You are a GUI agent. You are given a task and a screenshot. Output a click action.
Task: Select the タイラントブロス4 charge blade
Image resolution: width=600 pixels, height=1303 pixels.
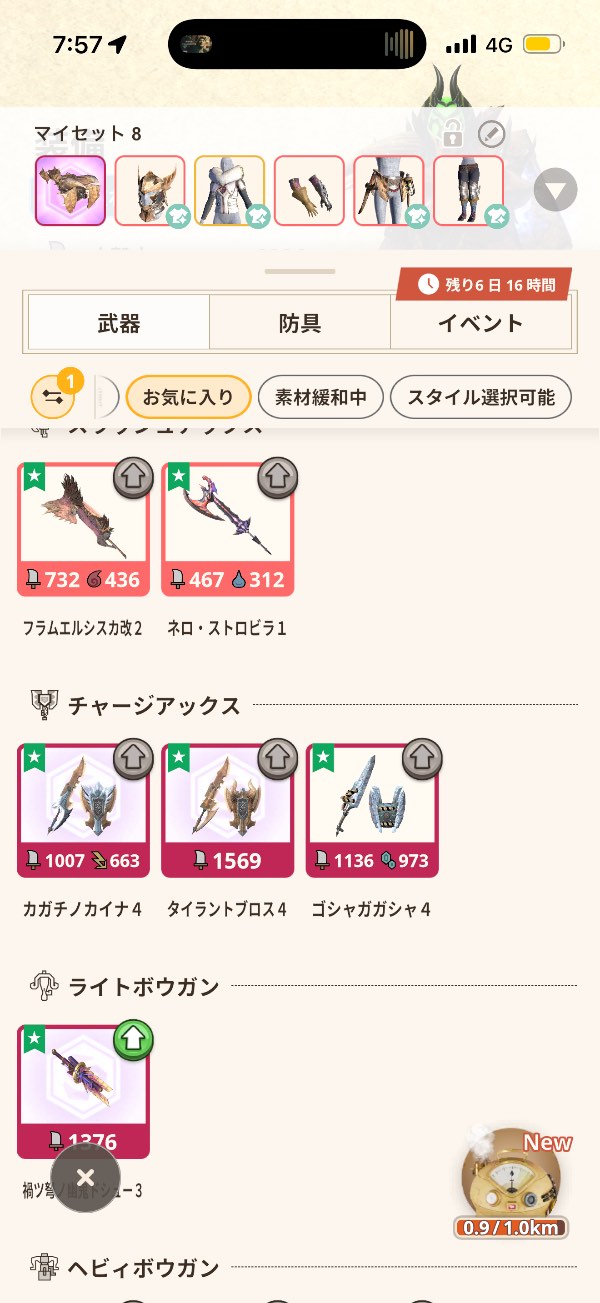pos(228,810)
